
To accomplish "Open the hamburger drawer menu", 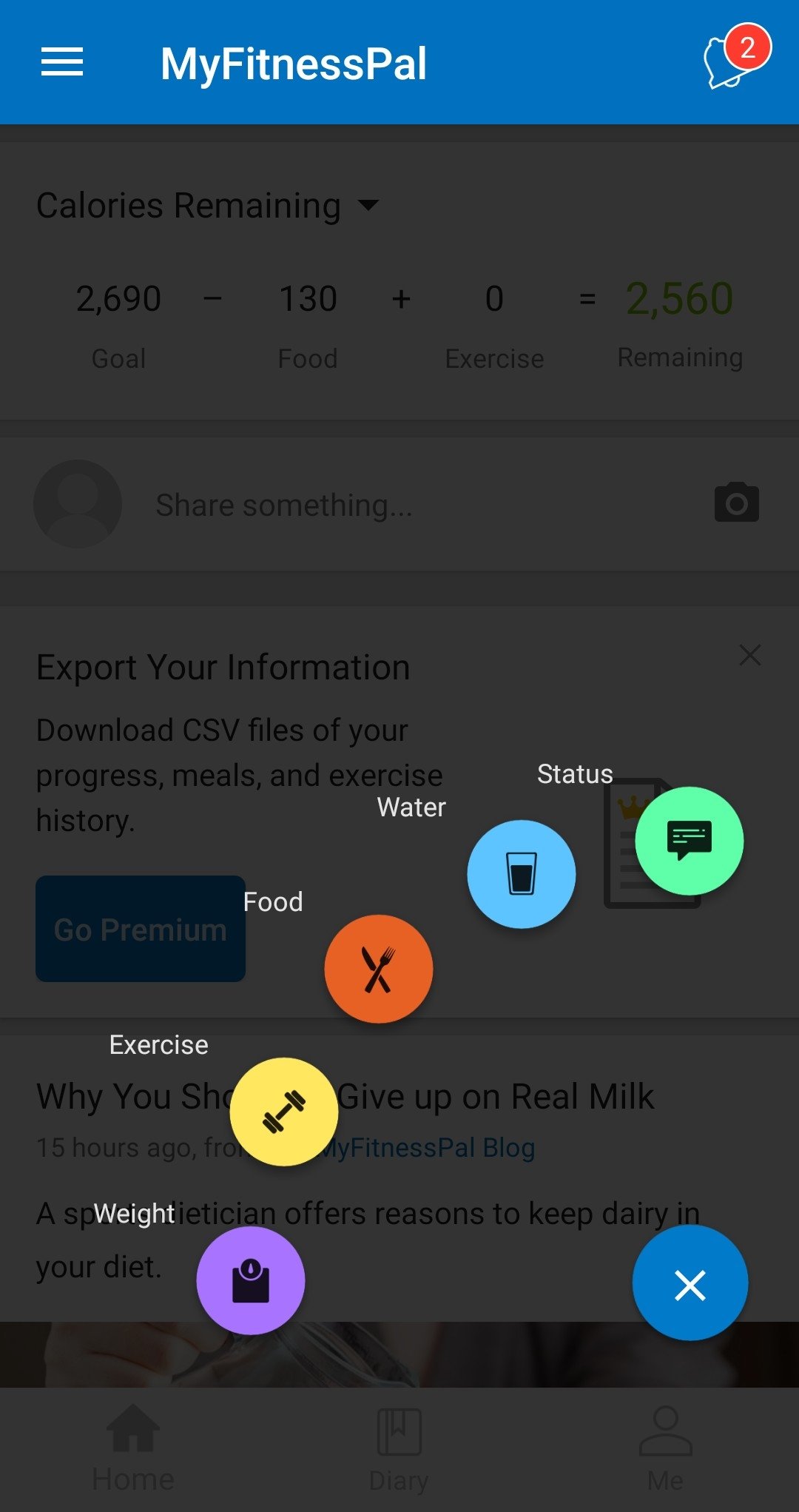I will (62, 62).
